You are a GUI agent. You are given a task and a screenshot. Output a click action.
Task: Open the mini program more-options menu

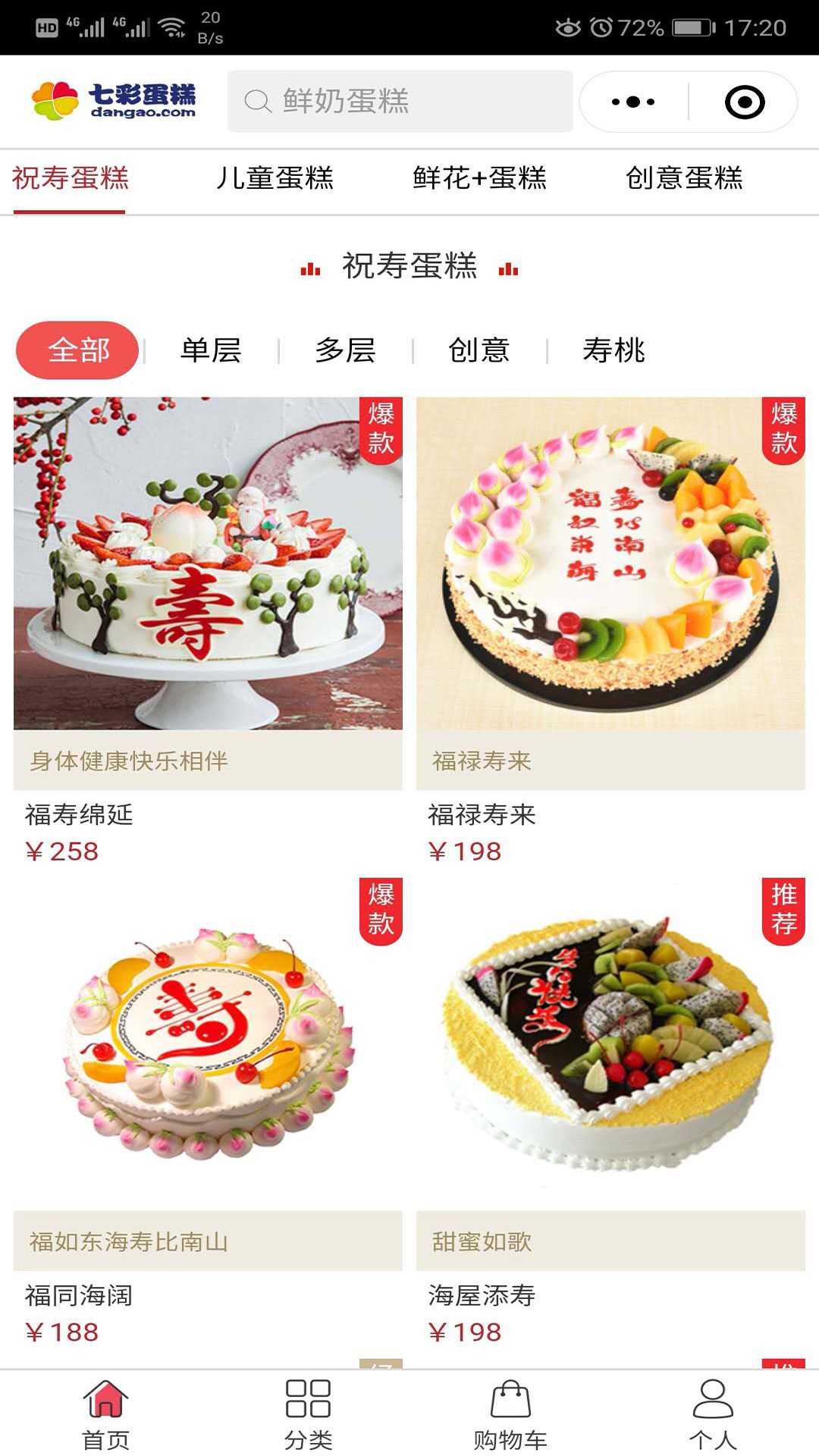[634, 102]
